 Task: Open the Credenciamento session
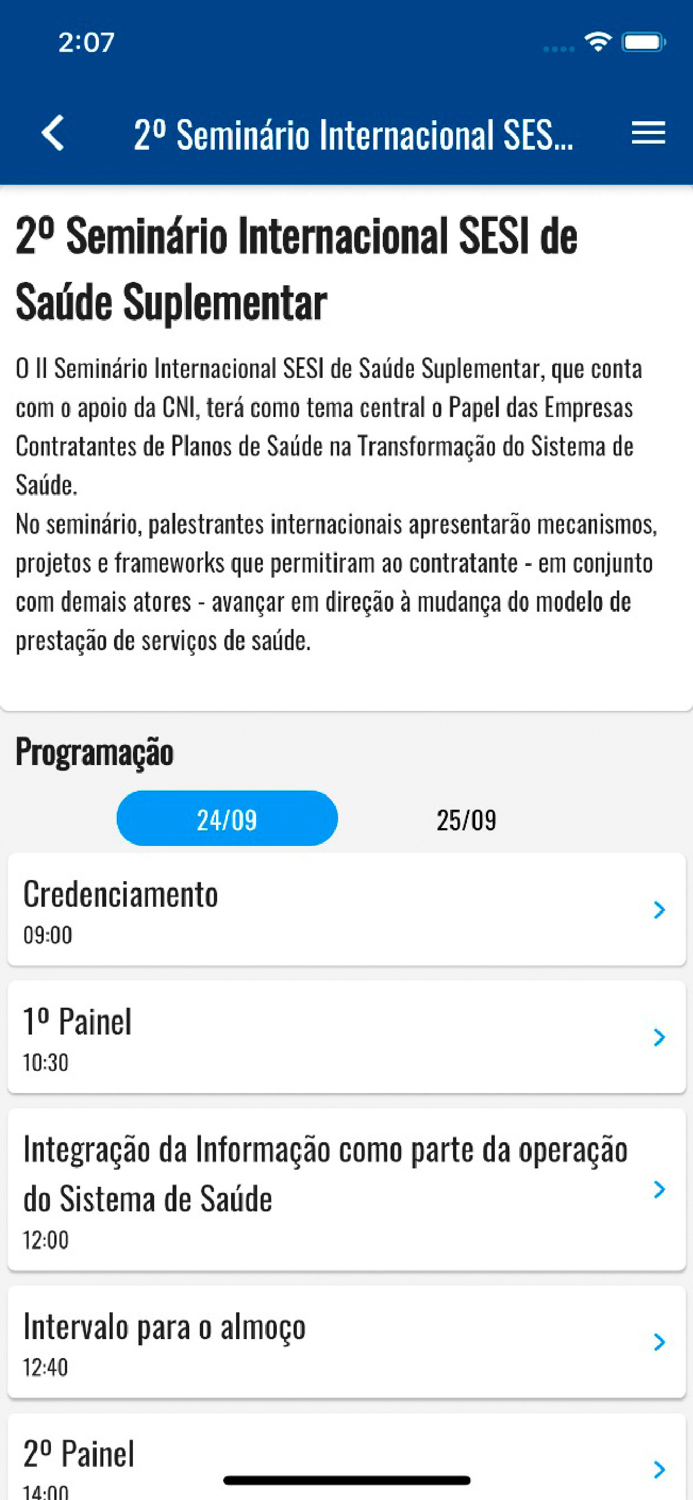346,909
